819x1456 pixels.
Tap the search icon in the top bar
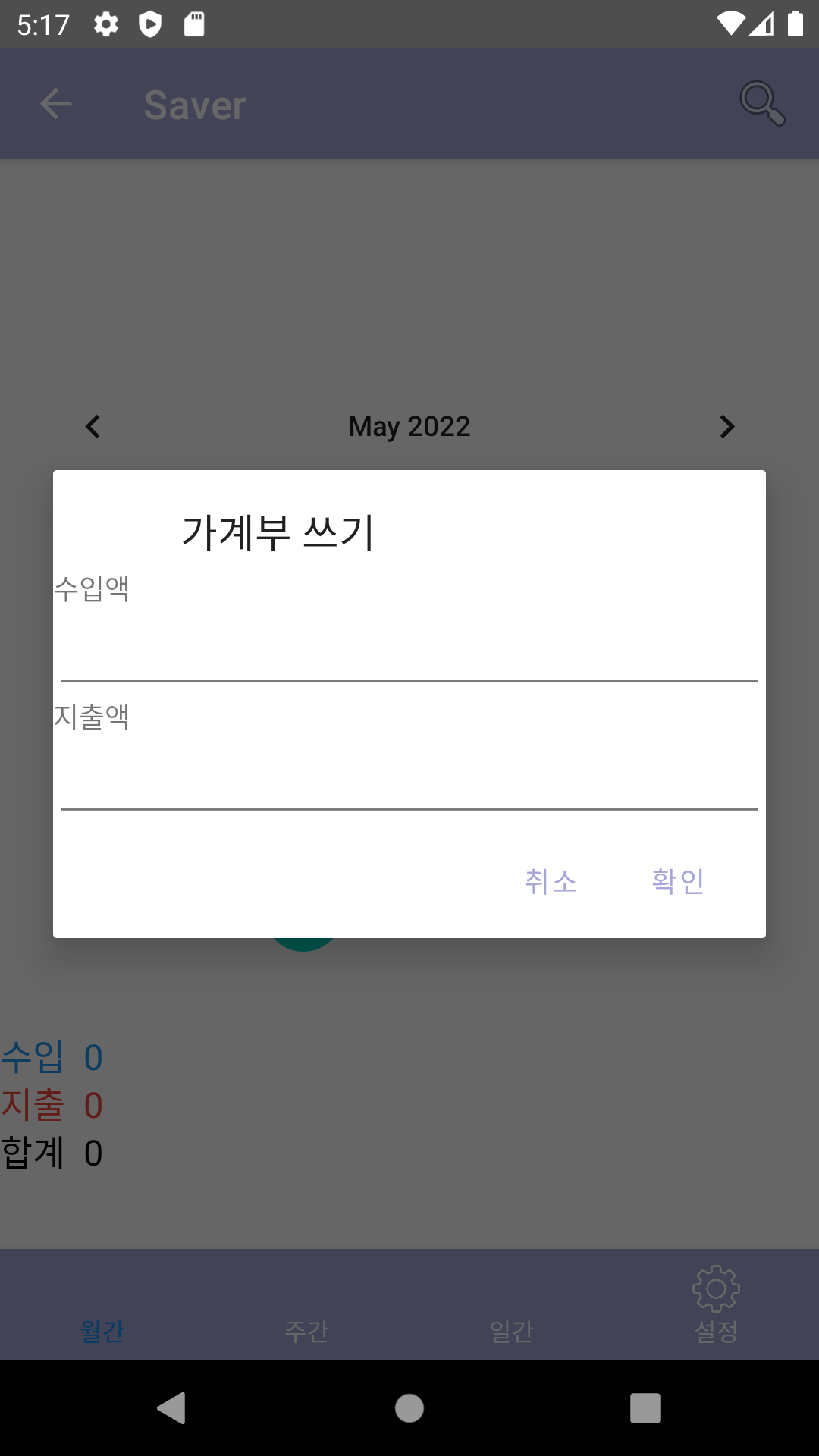[x=763, y=103]
